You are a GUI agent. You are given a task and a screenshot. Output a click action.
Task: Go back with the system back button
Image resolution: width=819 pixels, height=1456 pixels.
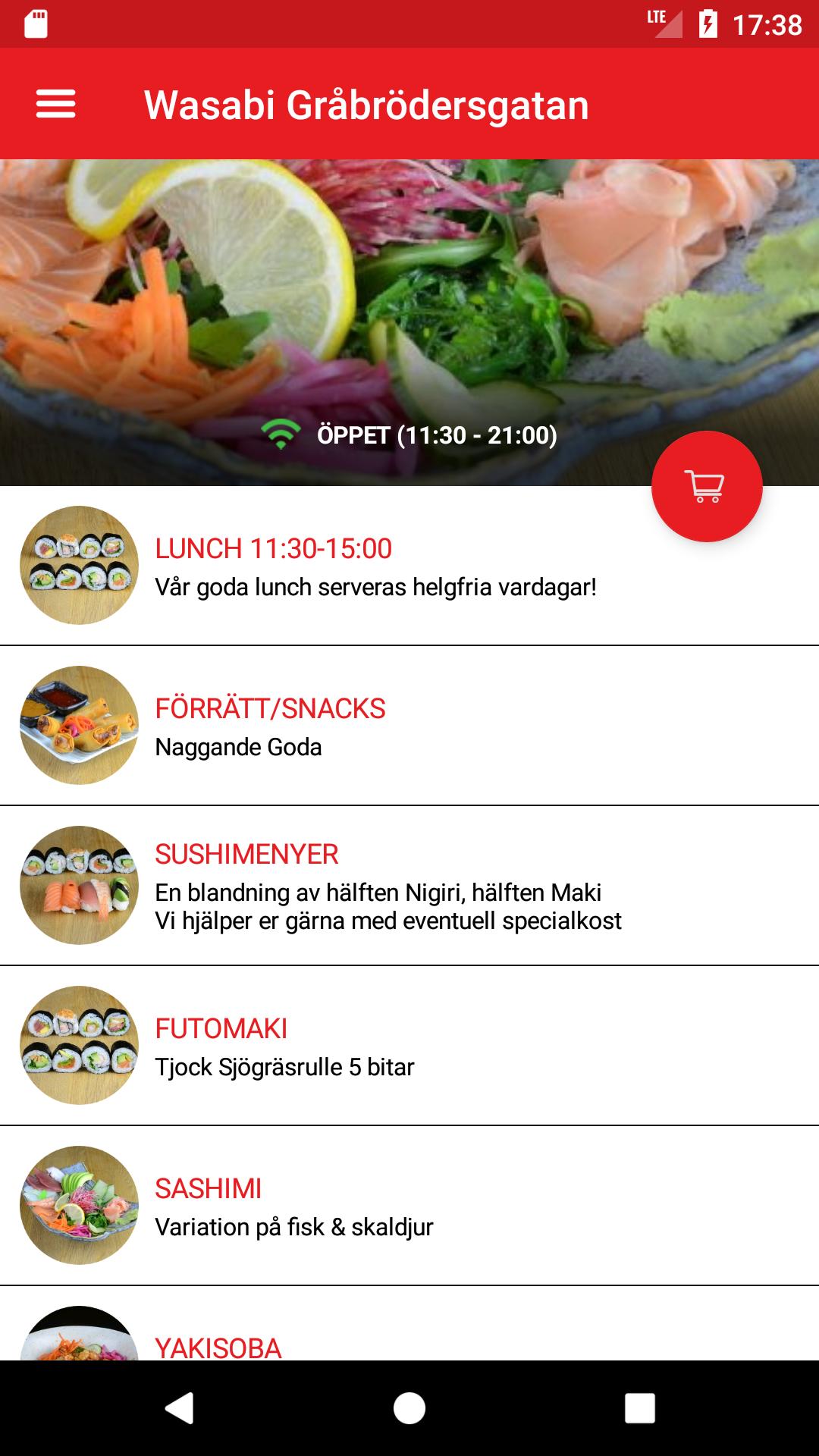click(x=180, y=1408)
